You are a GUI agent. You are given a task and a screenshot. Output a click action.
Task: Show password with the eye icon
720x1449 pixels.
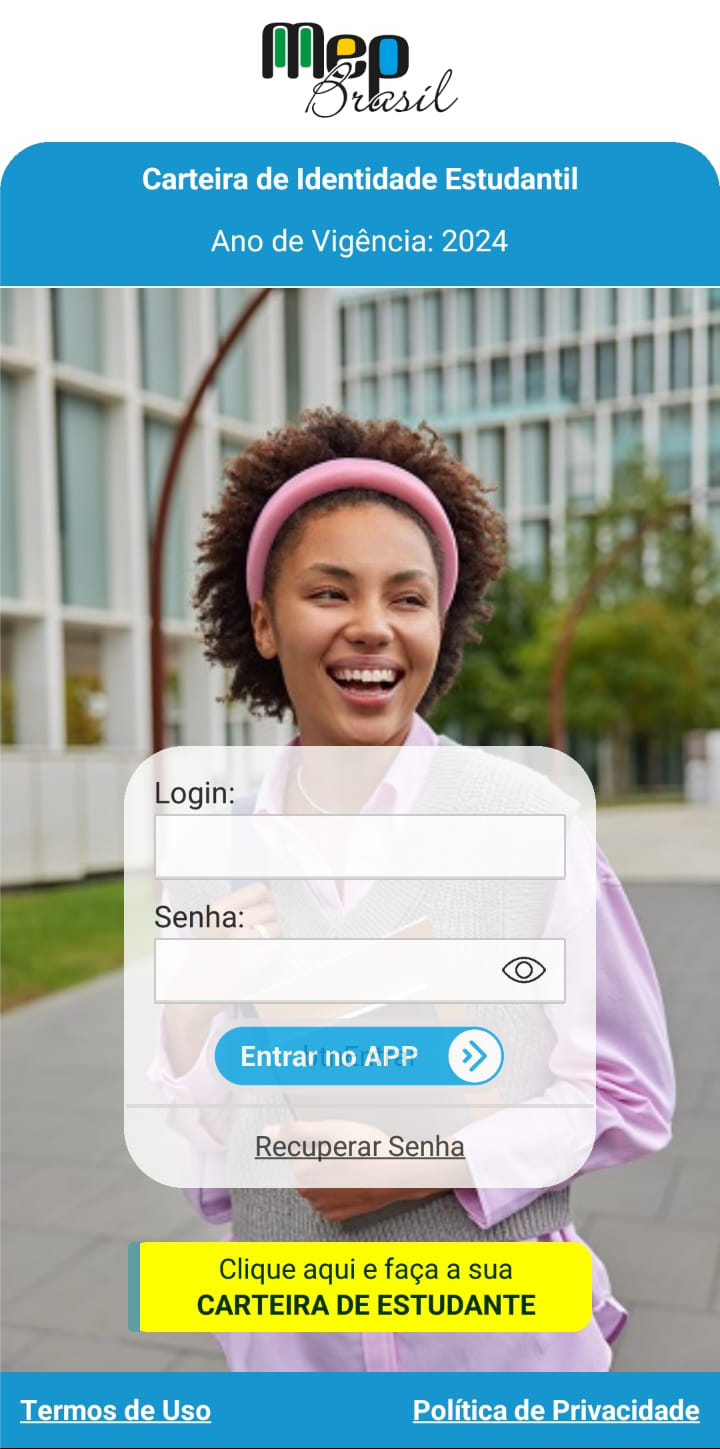click(524, 970)
